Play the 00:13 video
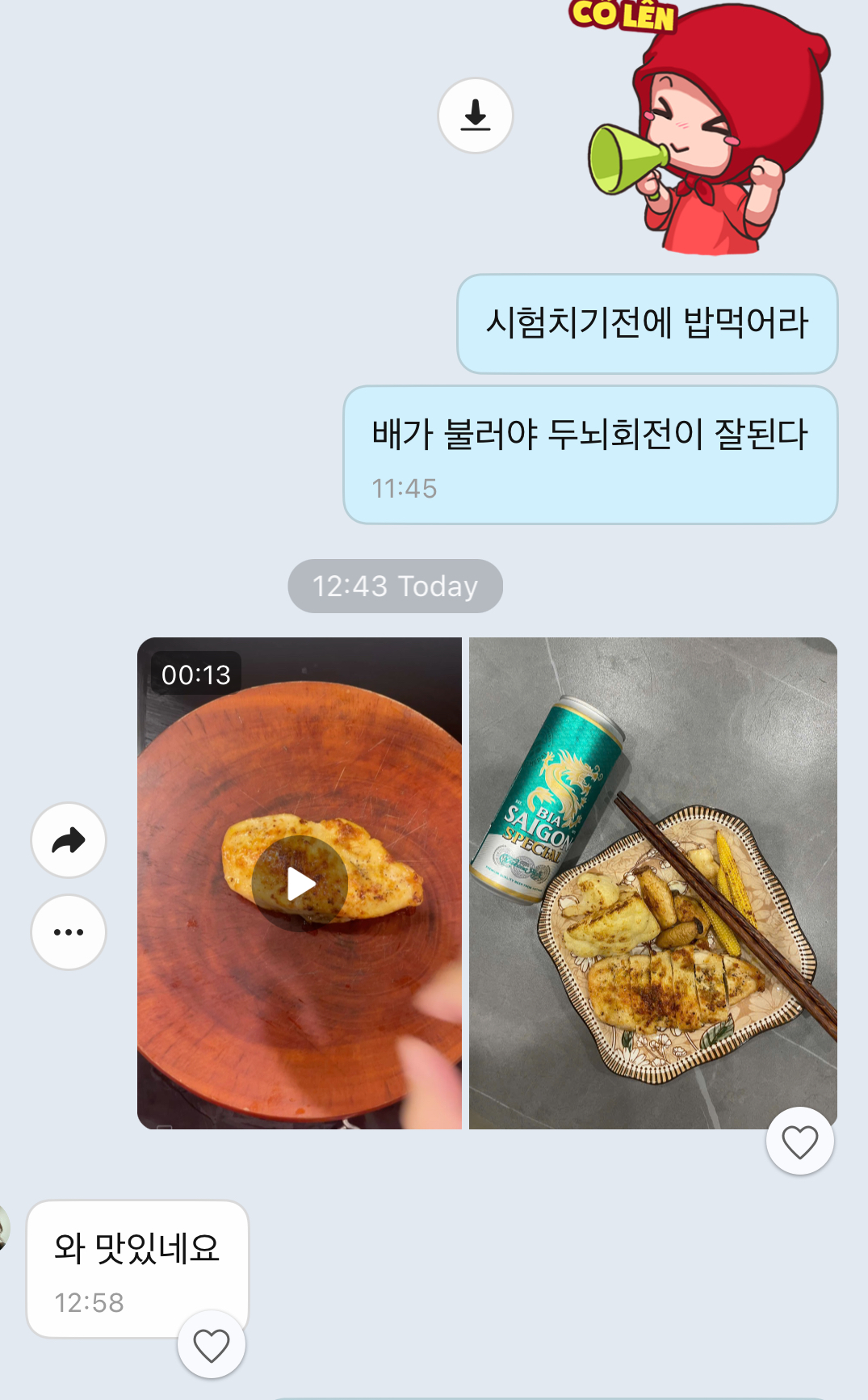Screen dimensions: 868x1400 [300, 883]
